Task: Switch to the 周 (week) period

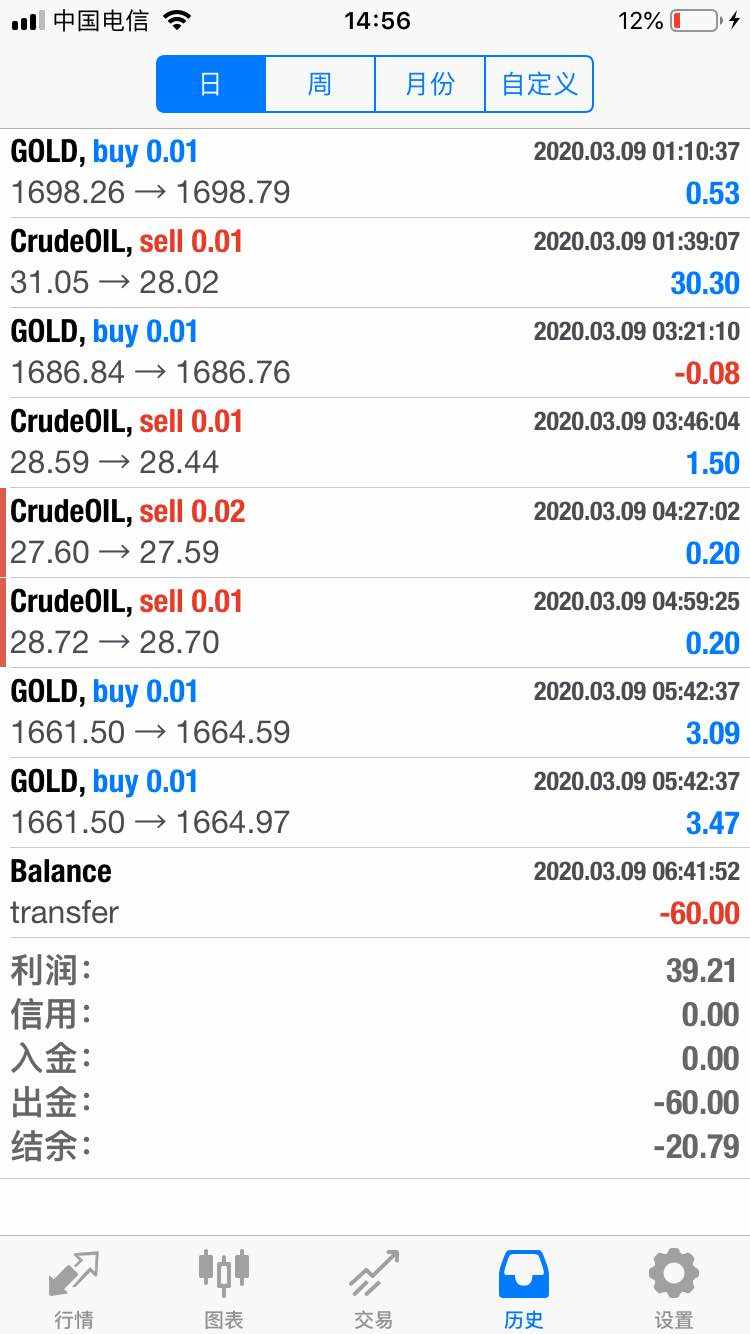Action: 320,84
